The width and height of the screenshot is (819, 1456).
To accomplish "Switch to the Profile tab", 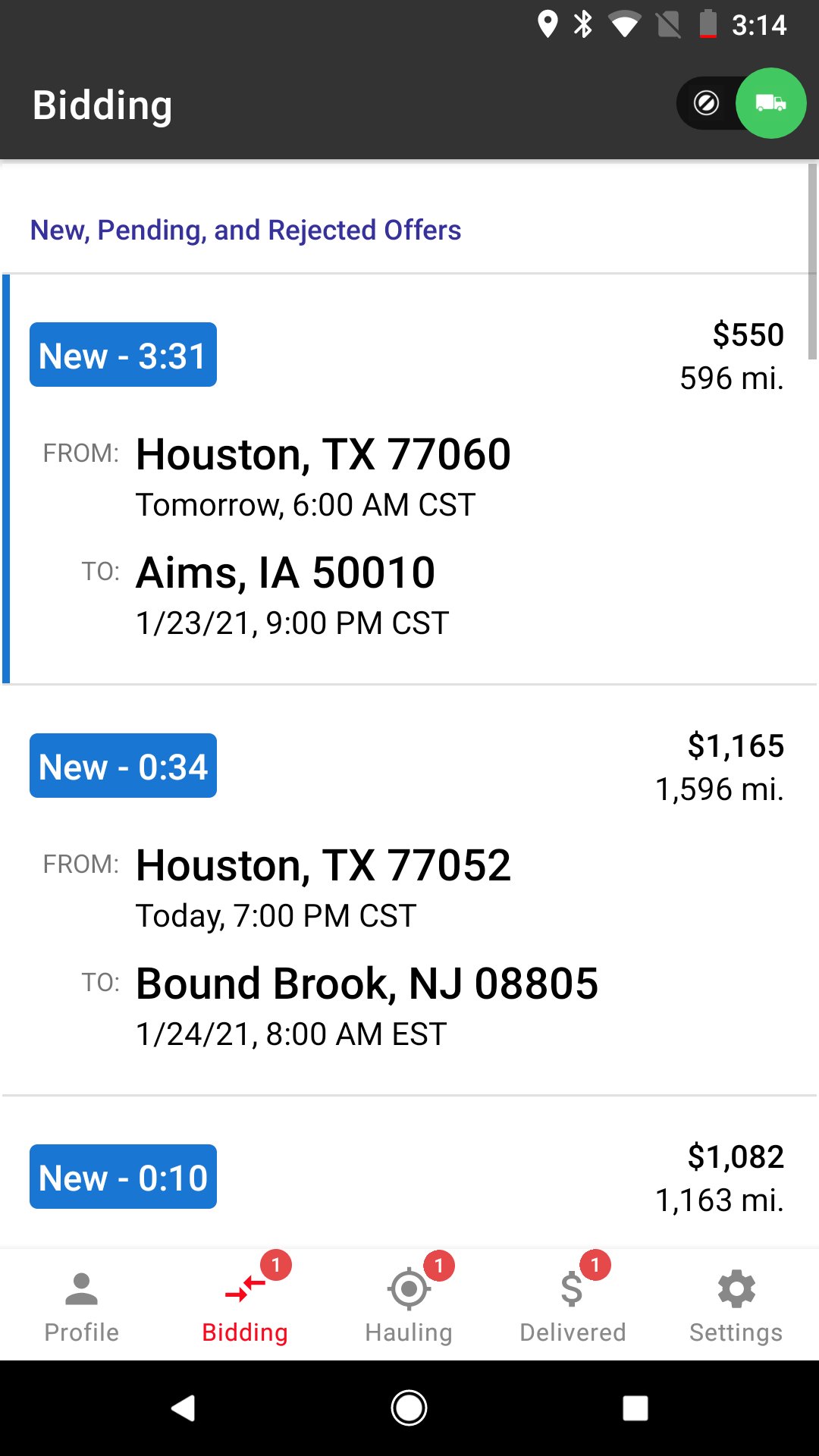I will [x=82, y=1304].
